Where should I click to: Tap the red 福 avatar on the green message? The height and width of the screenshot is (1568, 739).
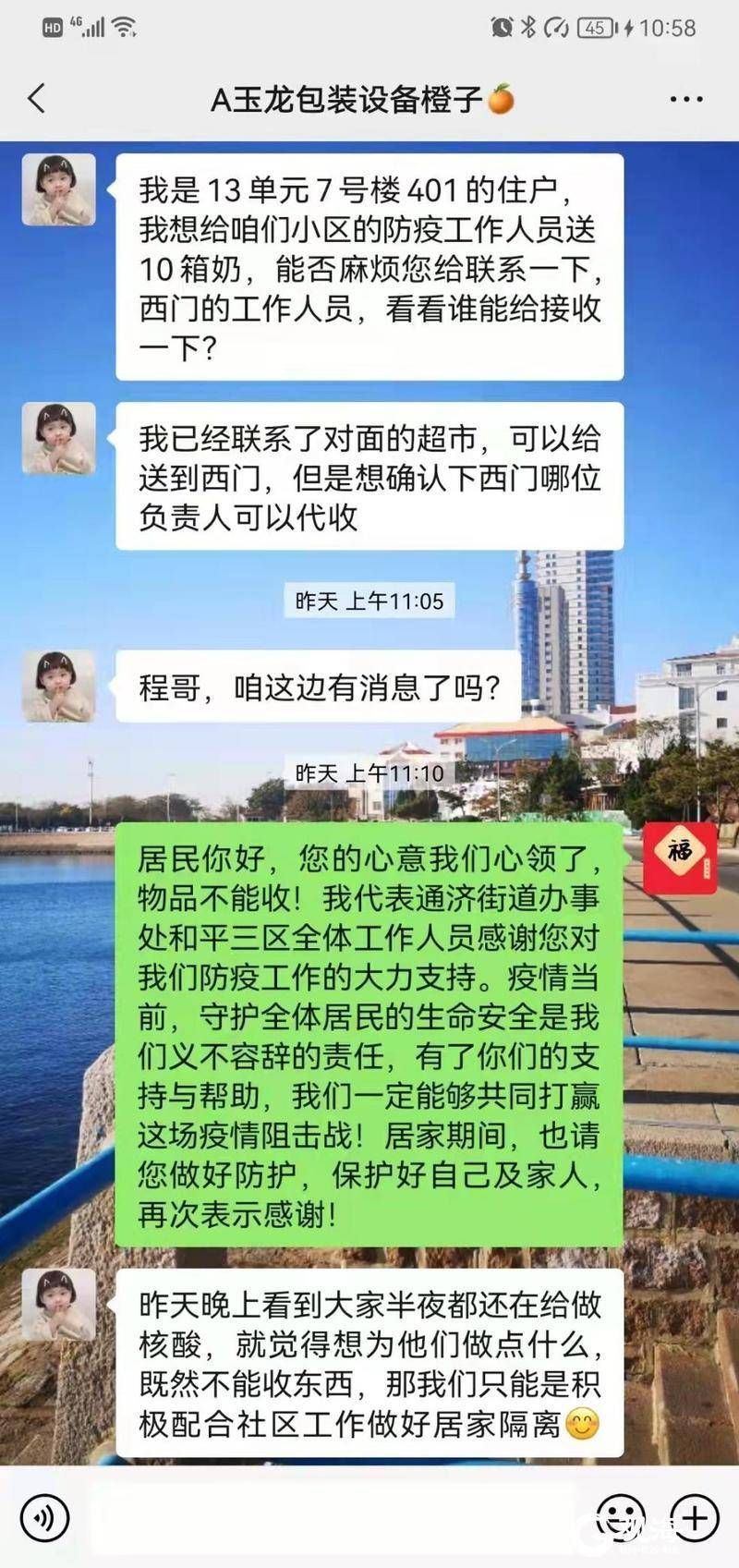680,857
